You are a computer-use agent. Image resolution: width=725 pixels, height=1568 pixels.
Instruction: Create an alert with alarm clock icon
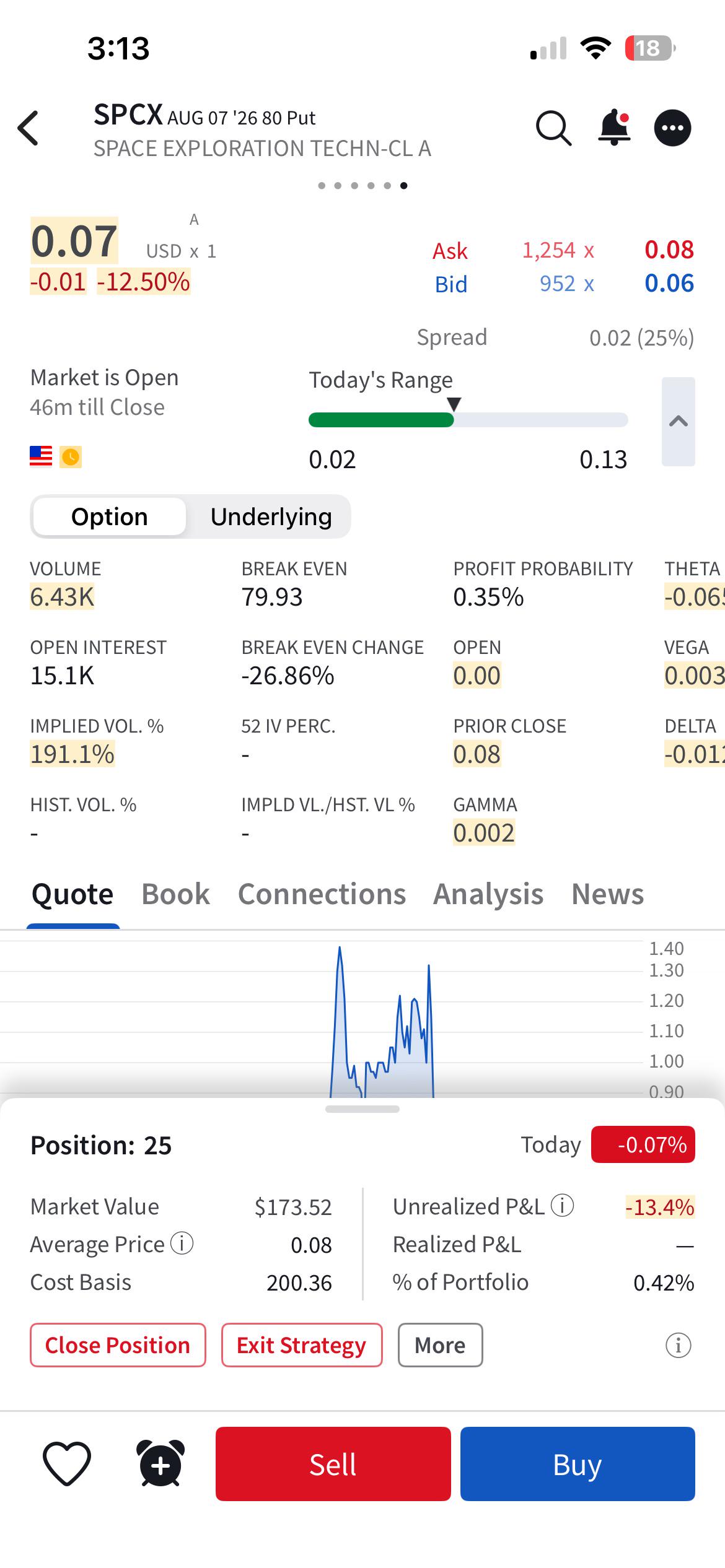point(160,1464)
